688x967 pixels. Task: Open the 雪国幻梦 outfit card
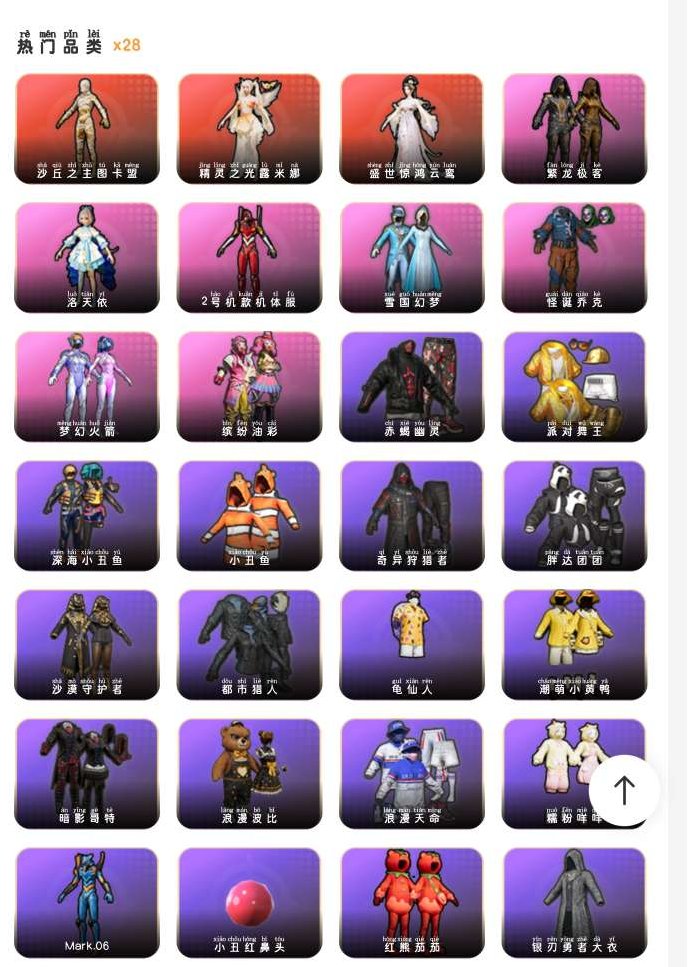pos(411,257)
